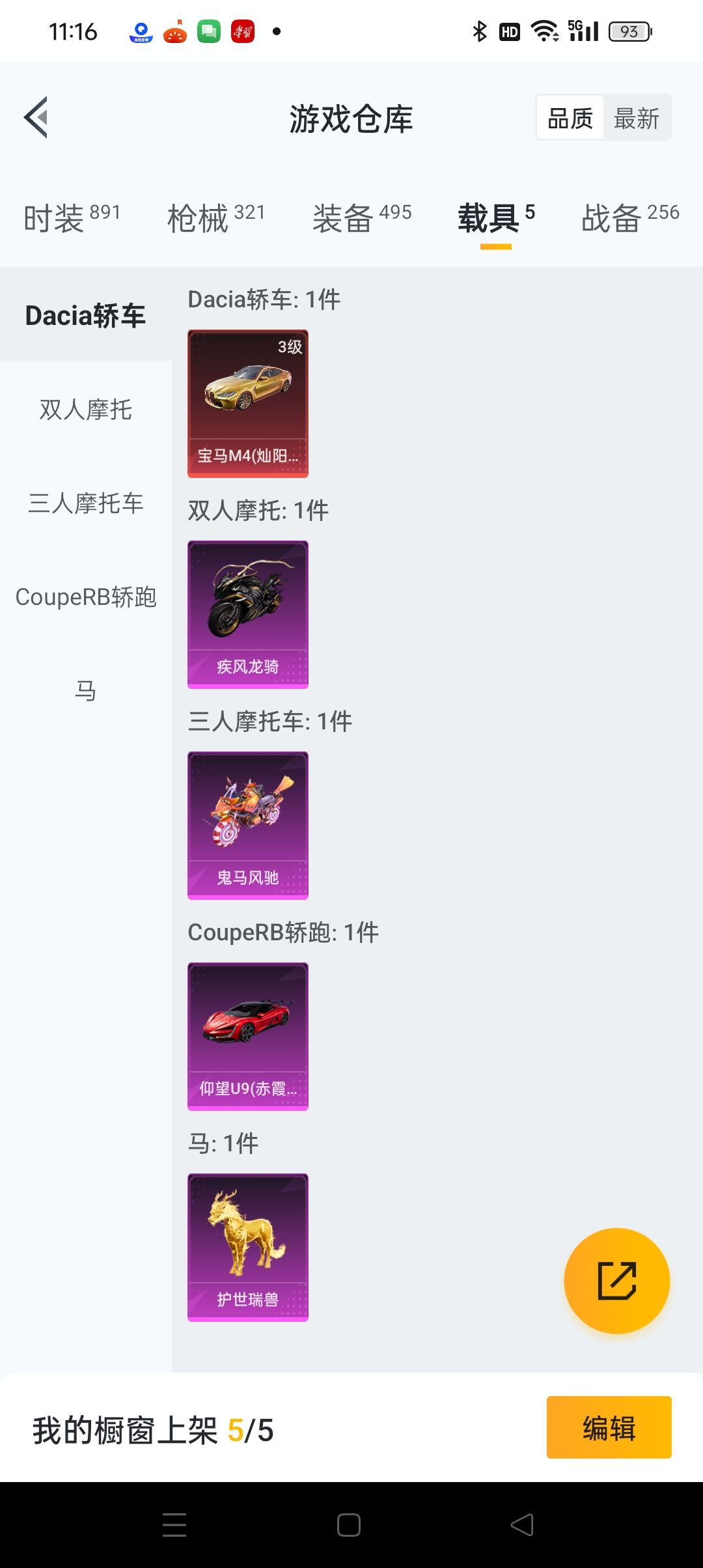Go back from 游戏仓库 page
This screenshot has height=1568, width=703.
(x=36, y=118)
